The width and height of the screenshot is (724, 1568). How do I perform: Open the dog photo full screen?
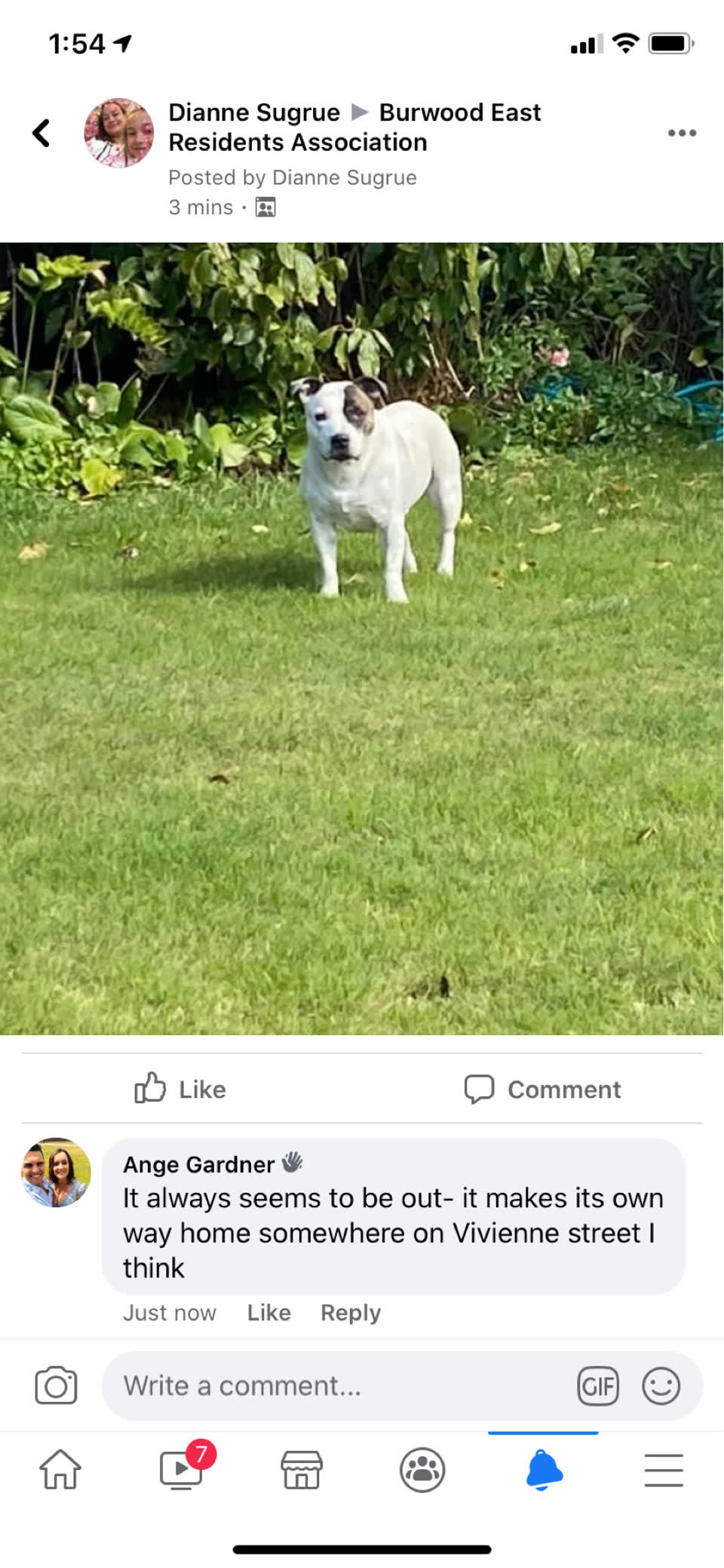(362, 638)
